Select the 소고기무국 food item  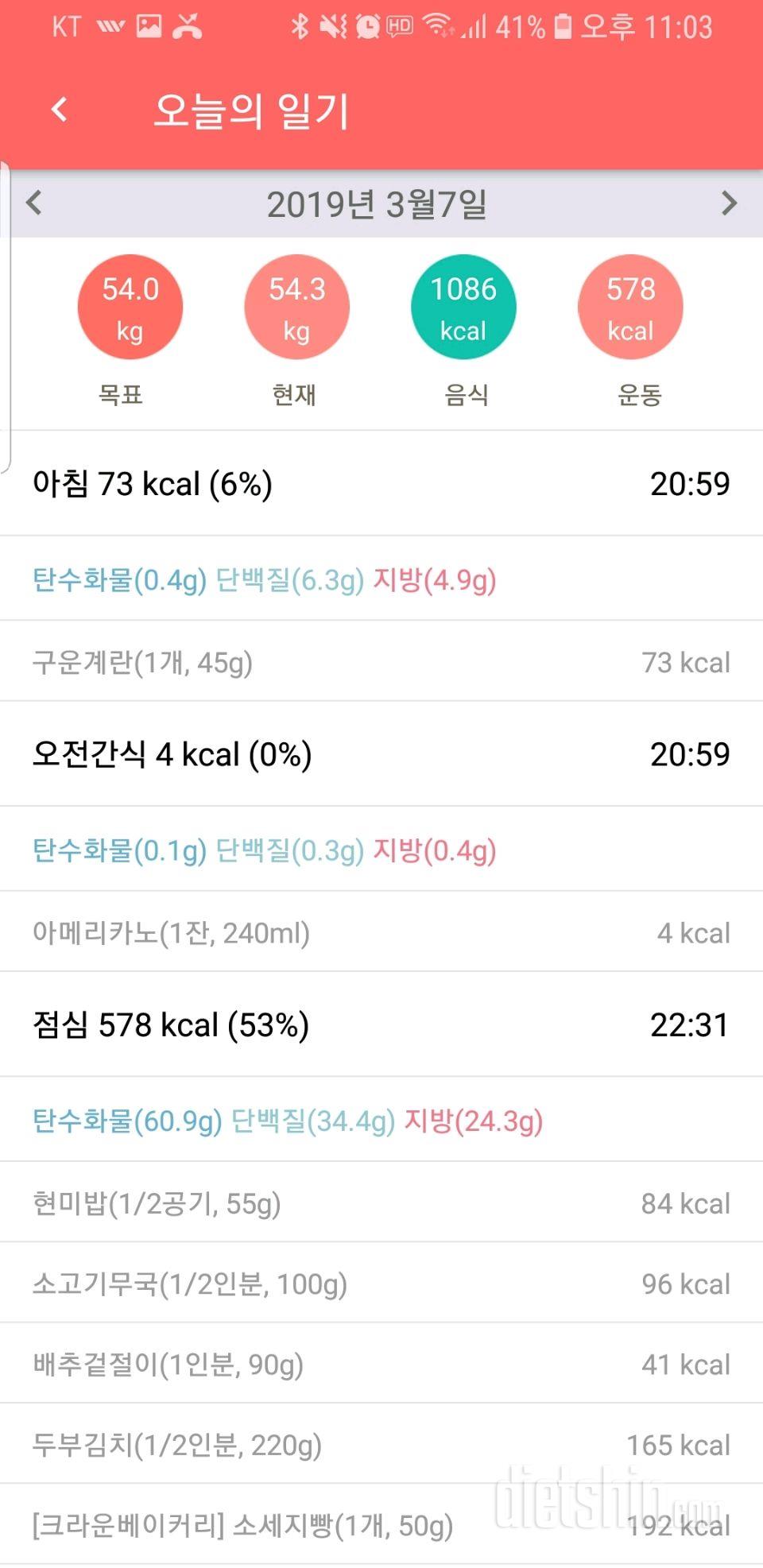click(x=381, y=1283)
